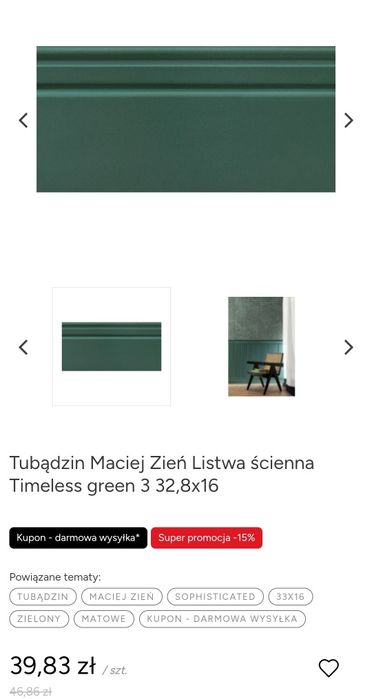This screenshot has height=699, width=372.
Task: Open the SOPHISTICATED topic chip
Action: click(x=215, y=596)
